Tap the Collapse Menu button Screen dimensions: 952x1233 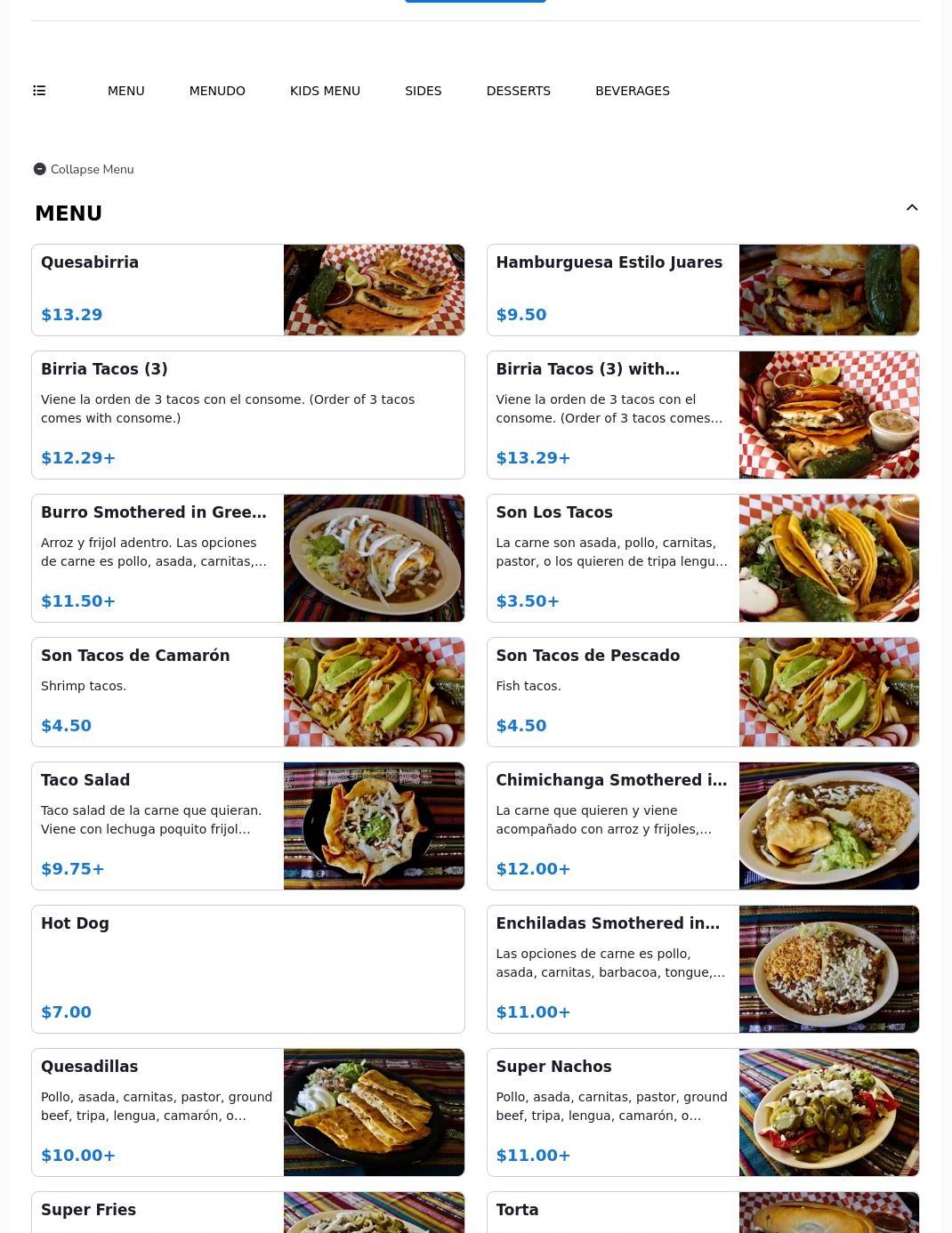pos(84,169)
